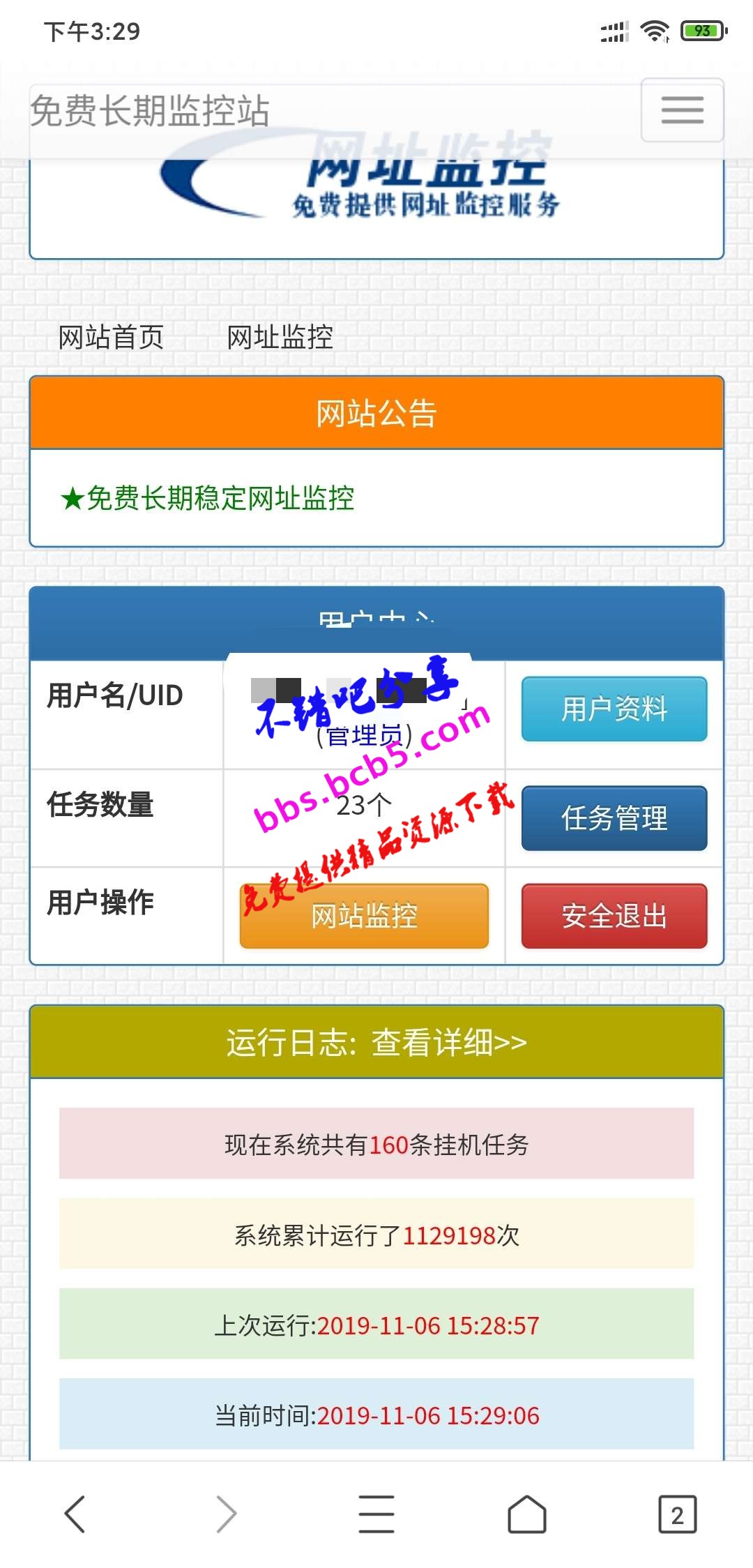
Task: Go to the browser home page
Action: 527,1514
